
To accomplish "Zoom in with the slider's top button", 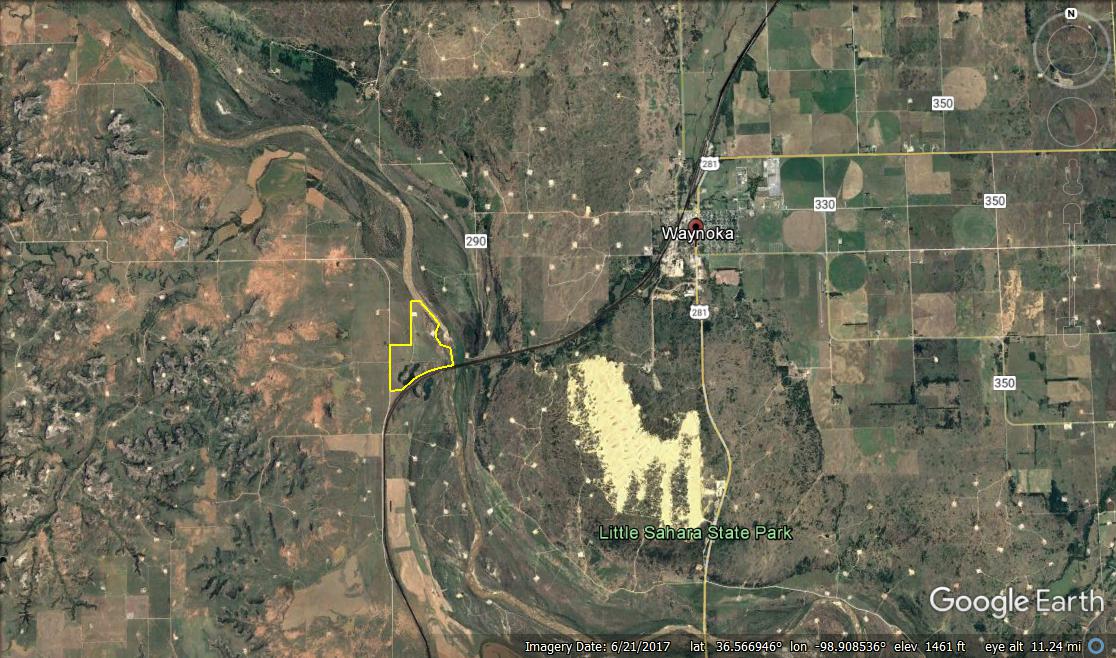I will [1071, 212].
